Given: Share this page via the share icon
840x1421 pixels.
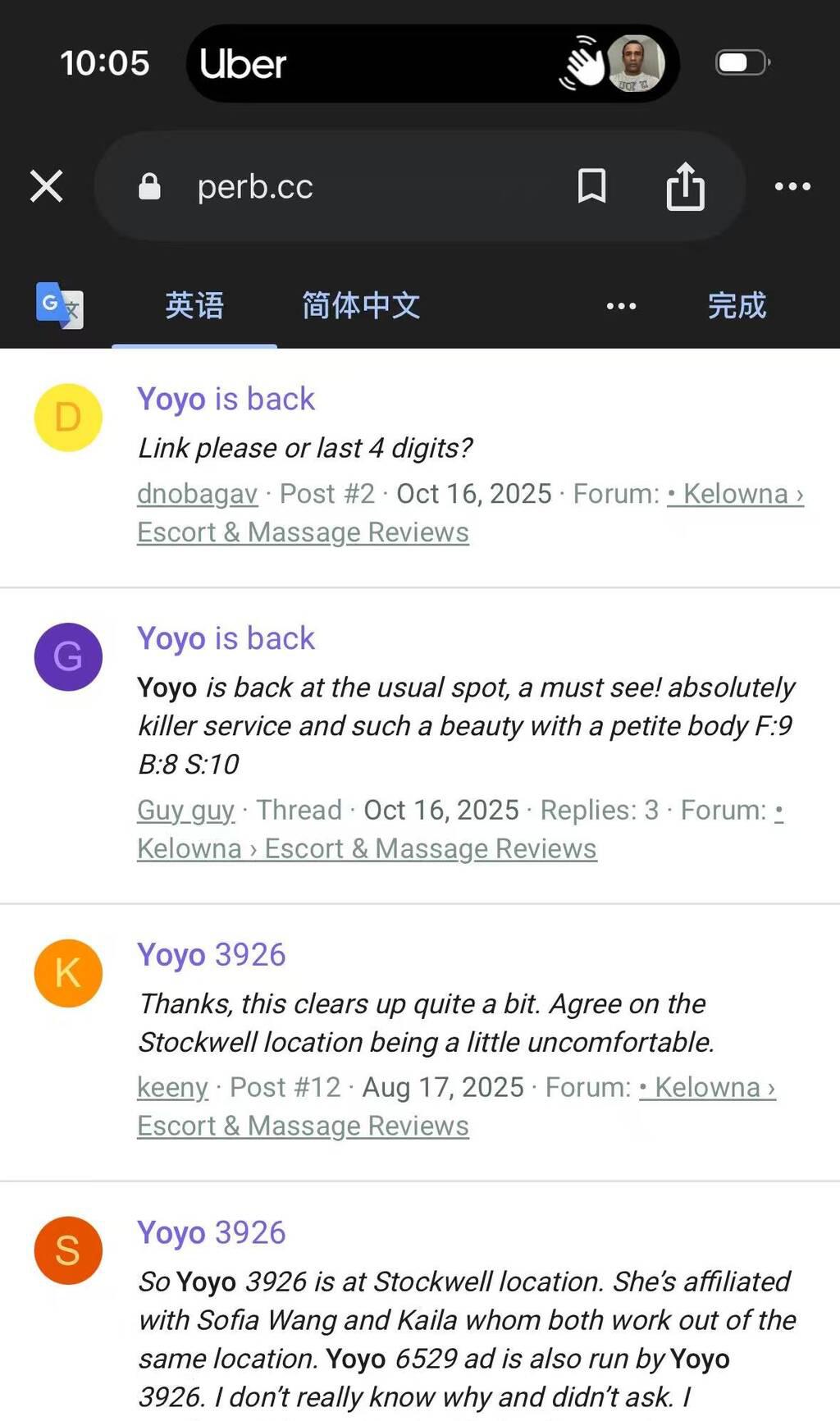Looking at the screenshot, I should 685,186.
